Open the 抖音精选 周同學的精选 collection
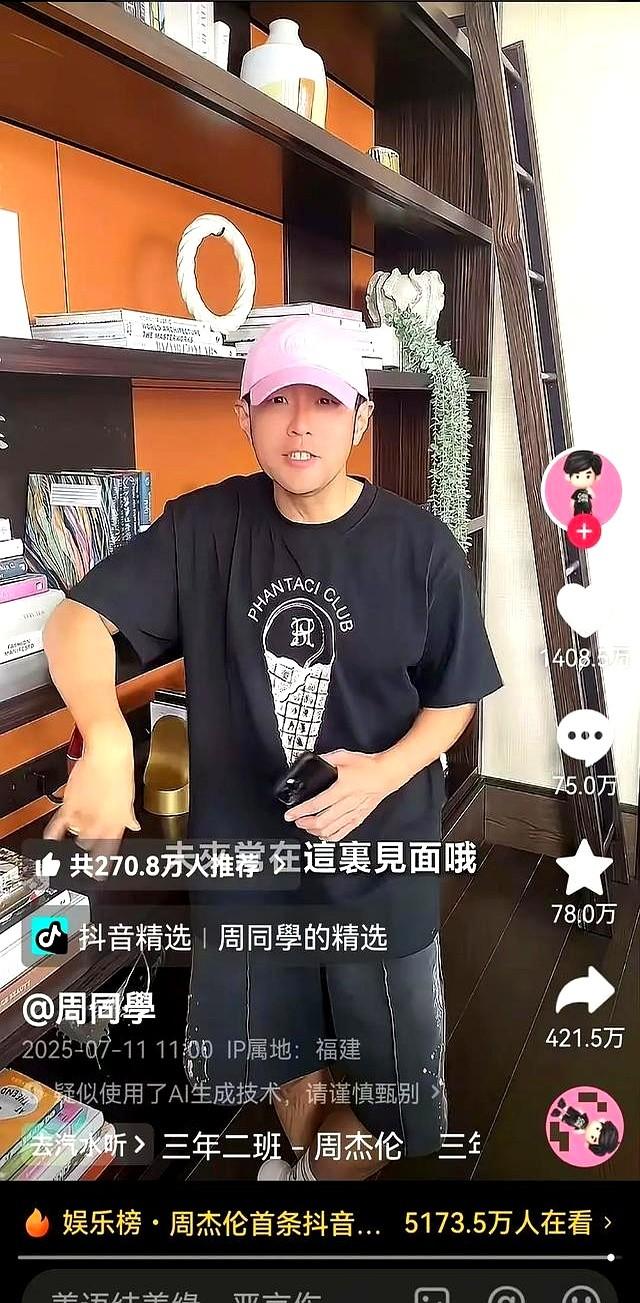The width and height of the screenshot is (640, 1303). click(x=210, y=937)
